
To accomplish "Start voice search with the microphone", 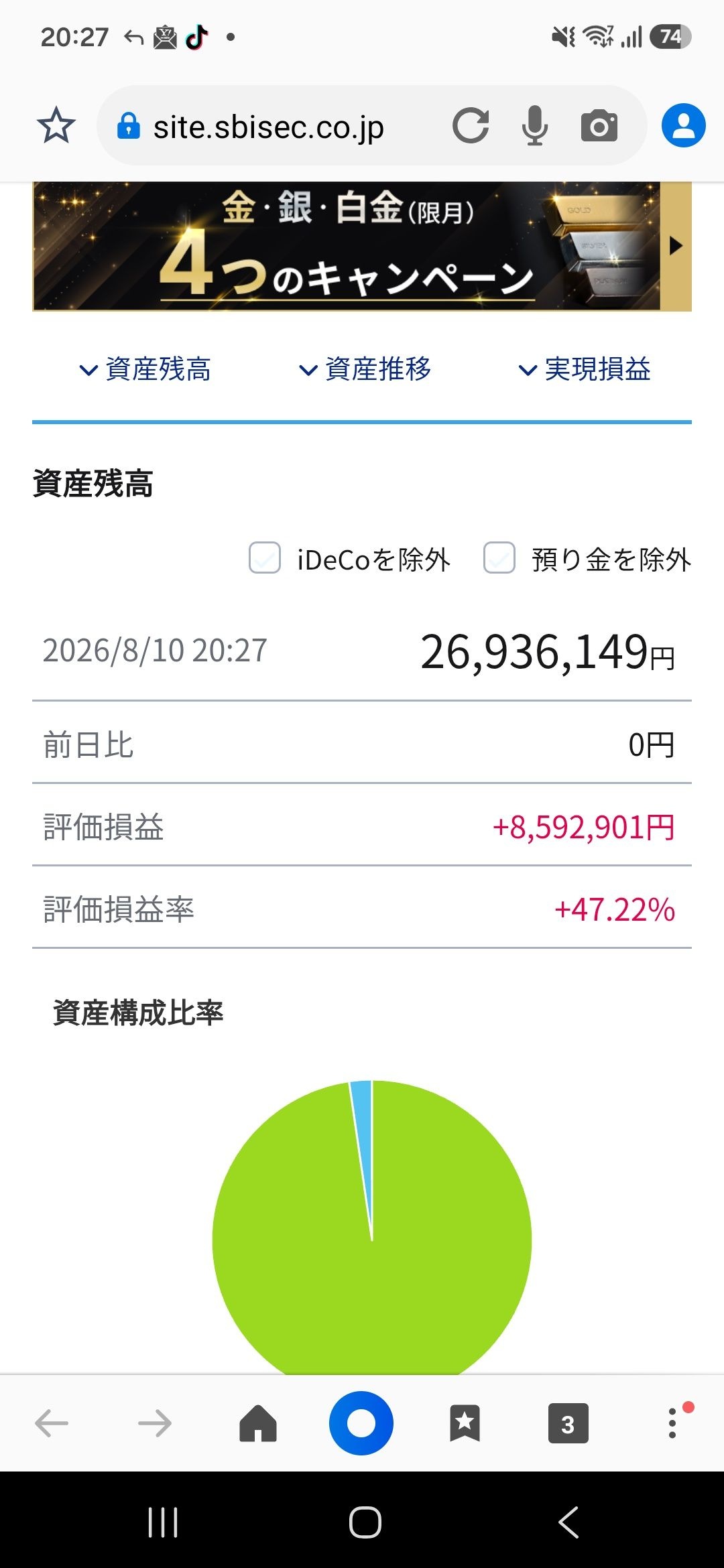I will pos(534,125).
